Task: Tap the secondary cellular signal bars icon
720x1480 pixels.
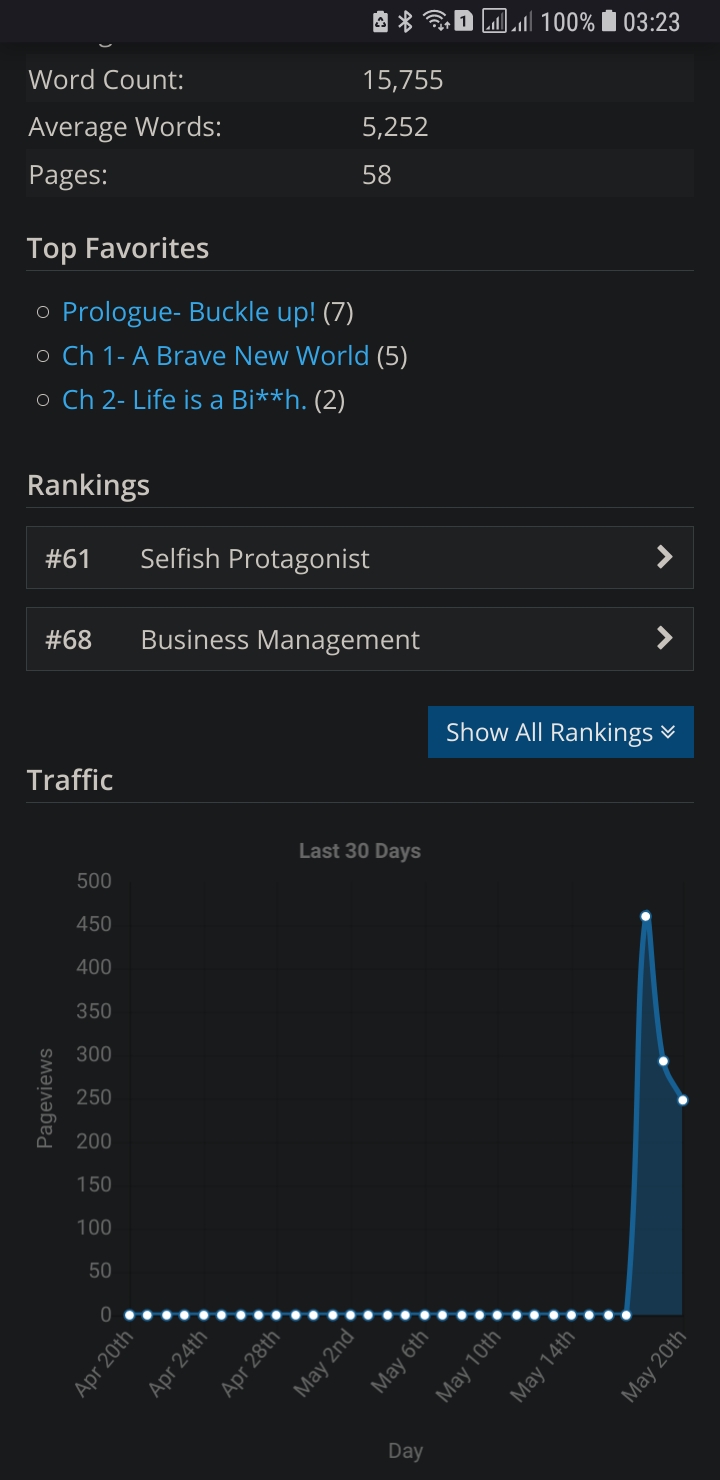Action: (520, 21)
